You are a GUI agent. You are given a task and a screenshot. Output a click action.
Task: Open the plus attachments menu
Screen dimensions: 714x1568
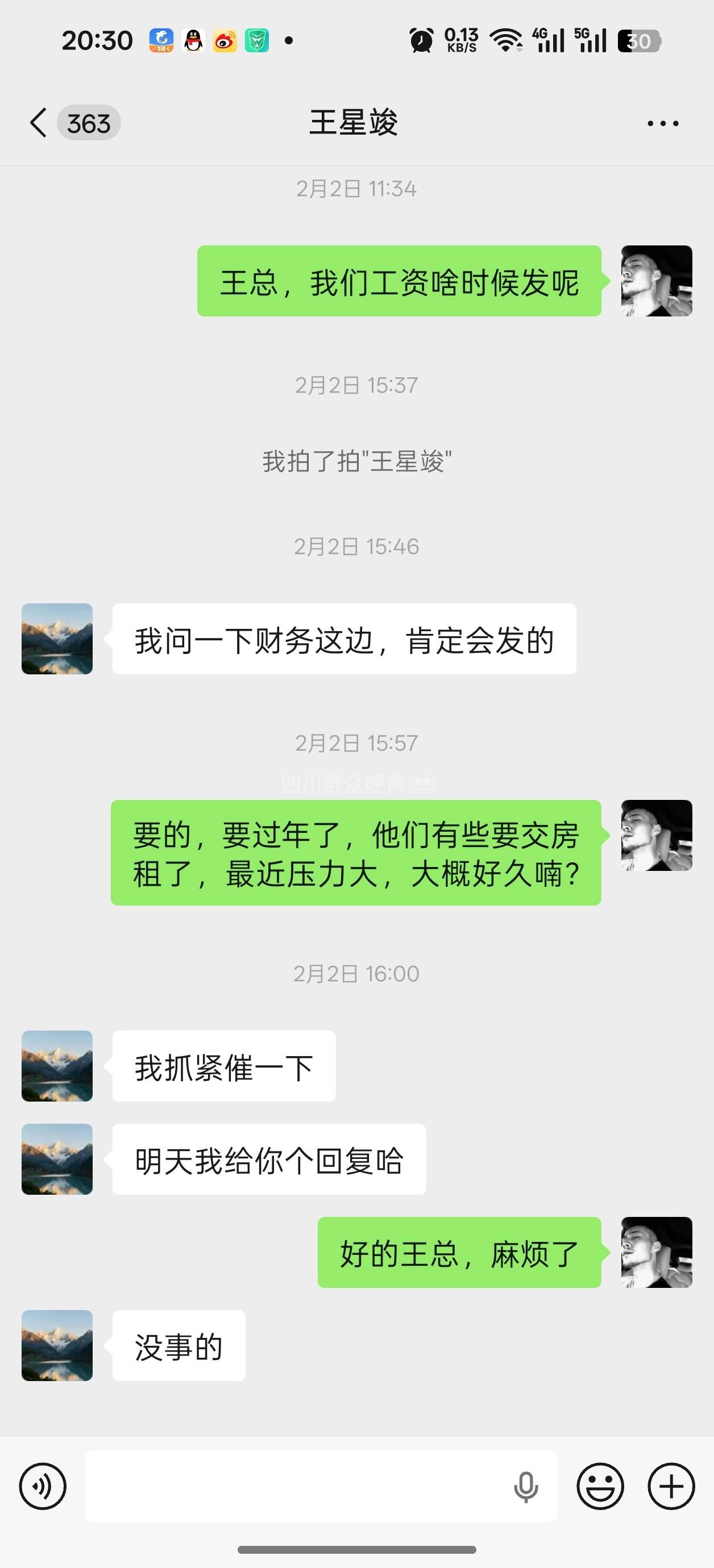click(x=671, y=1486)
